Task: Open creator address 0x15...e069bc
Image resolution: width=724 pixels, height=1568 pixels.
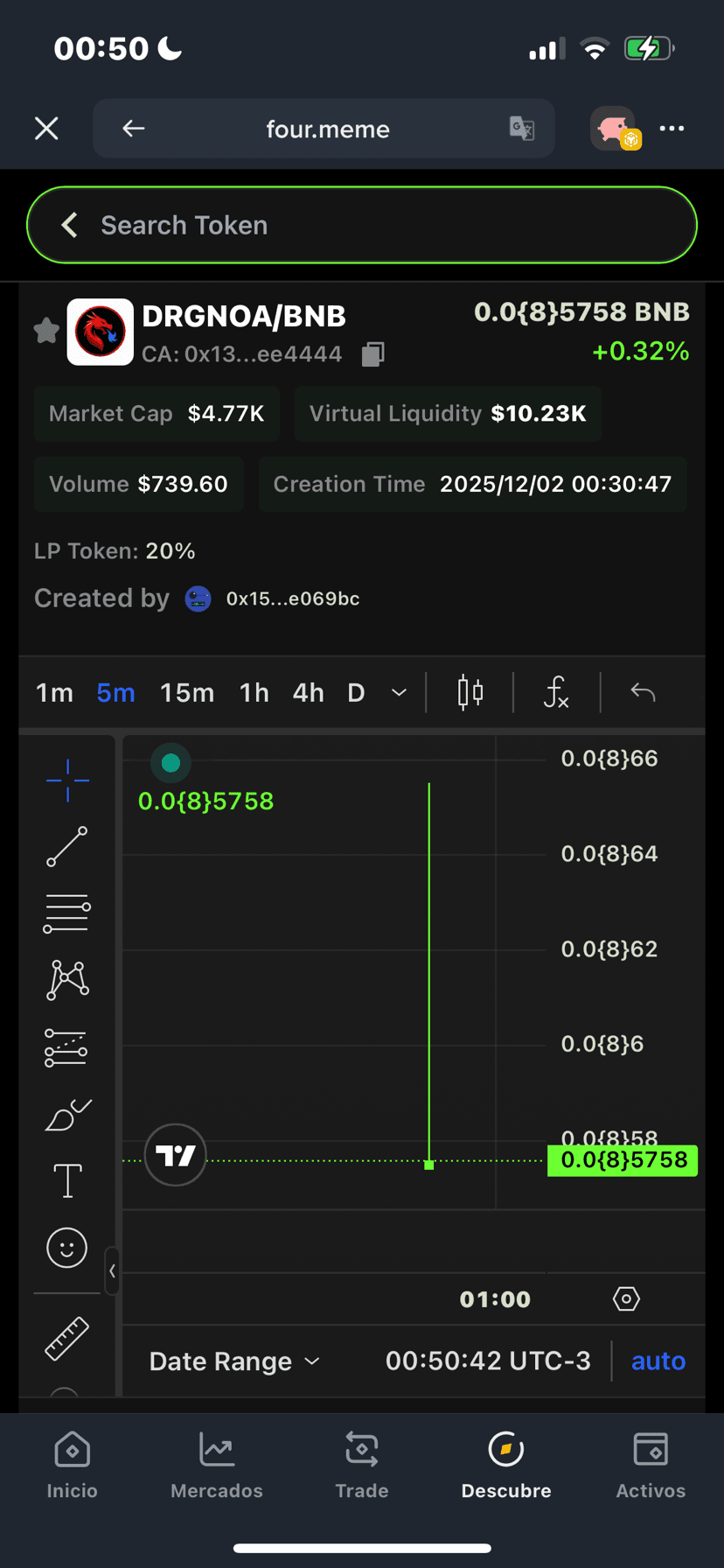Action: click(x=293, y=598)
